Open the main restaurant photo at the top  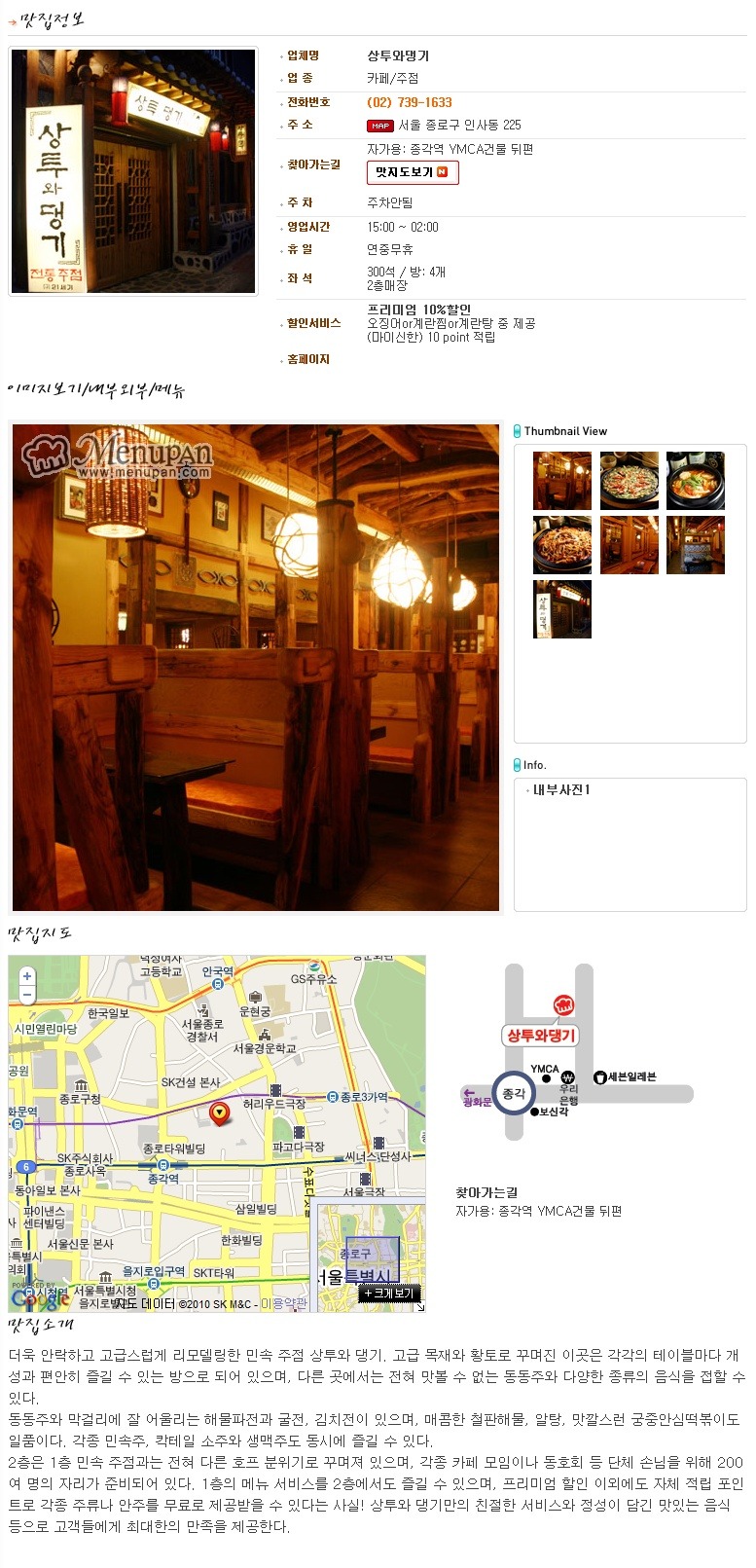133,171
